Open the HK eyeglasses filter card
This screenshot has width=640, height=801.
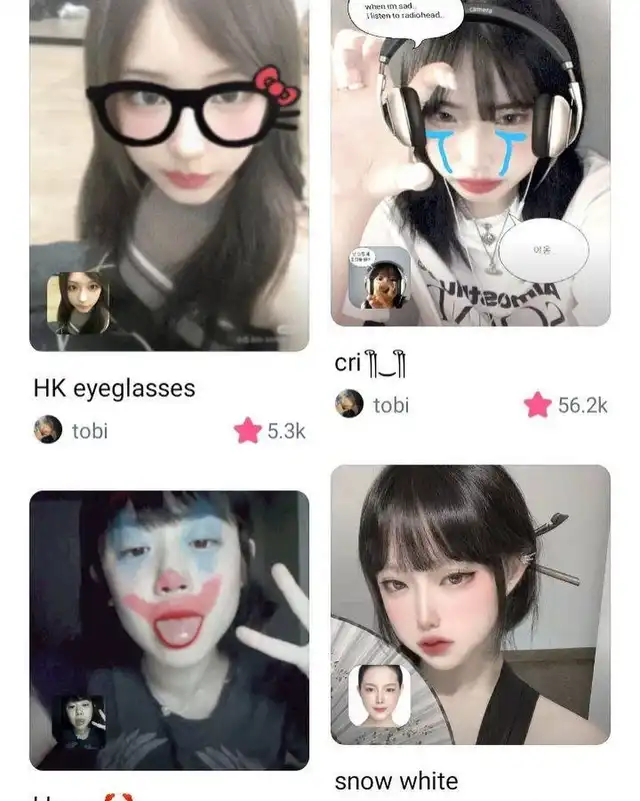169,175
